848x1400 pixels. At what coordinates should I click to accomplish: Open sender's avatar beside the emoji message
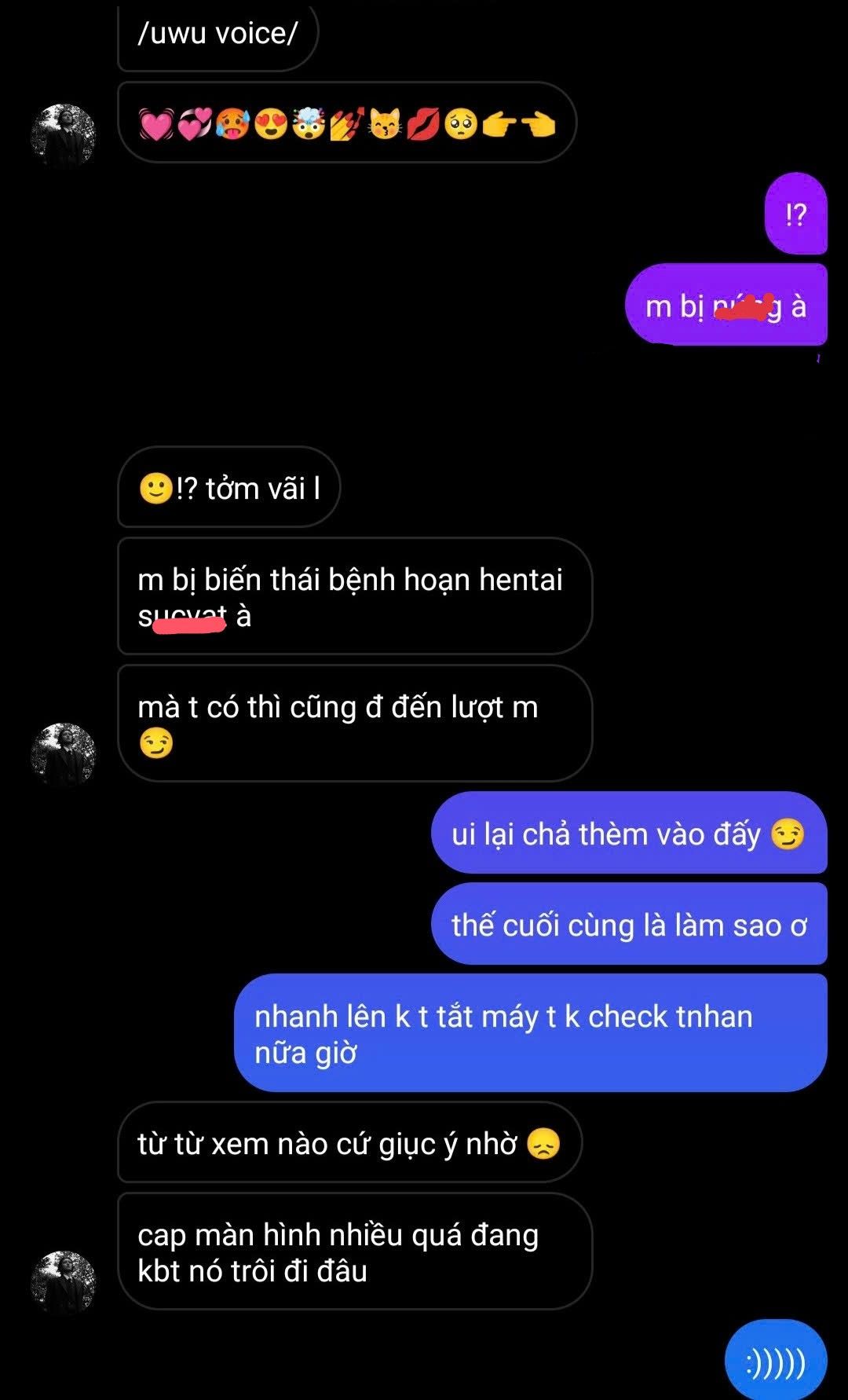click(x=63, y=136)
